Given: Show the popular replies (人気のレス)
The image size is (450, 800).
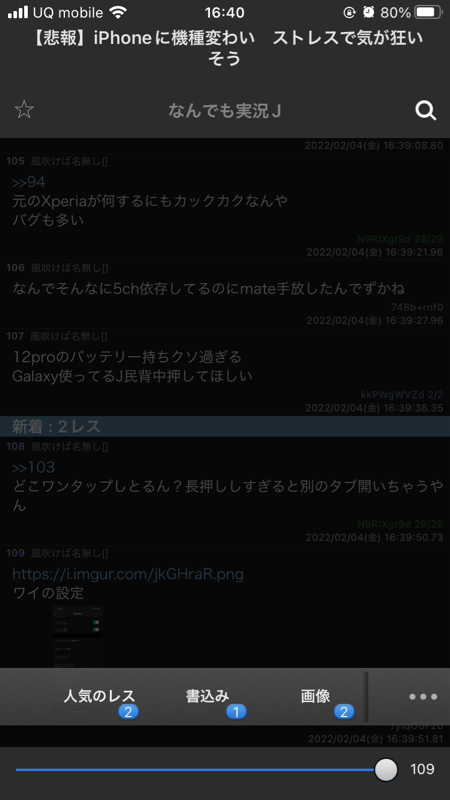Looking at the screenshot, I should pyautogui.click(x=99, y=696).
